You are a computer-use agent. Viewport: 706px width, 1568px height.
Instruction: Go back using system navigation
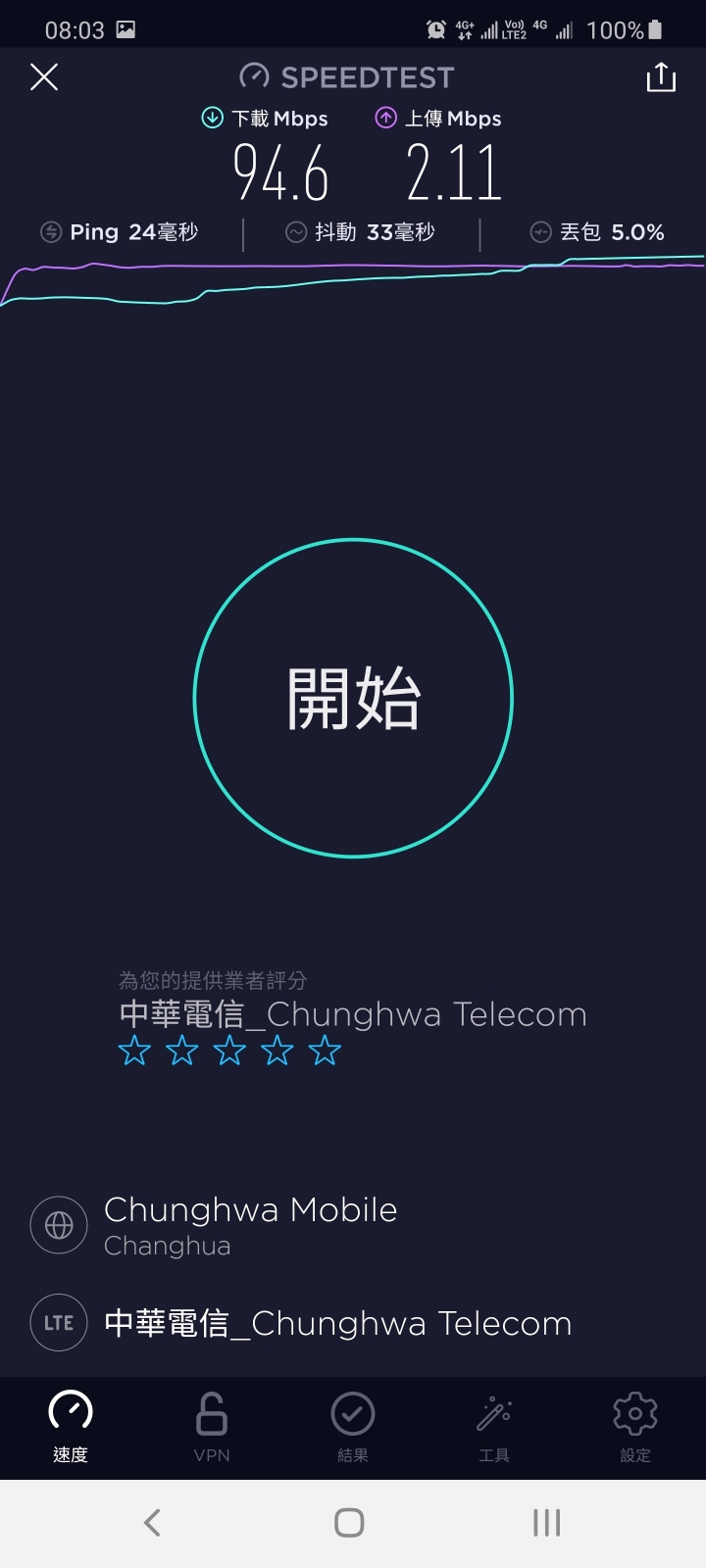(152, 1522)
